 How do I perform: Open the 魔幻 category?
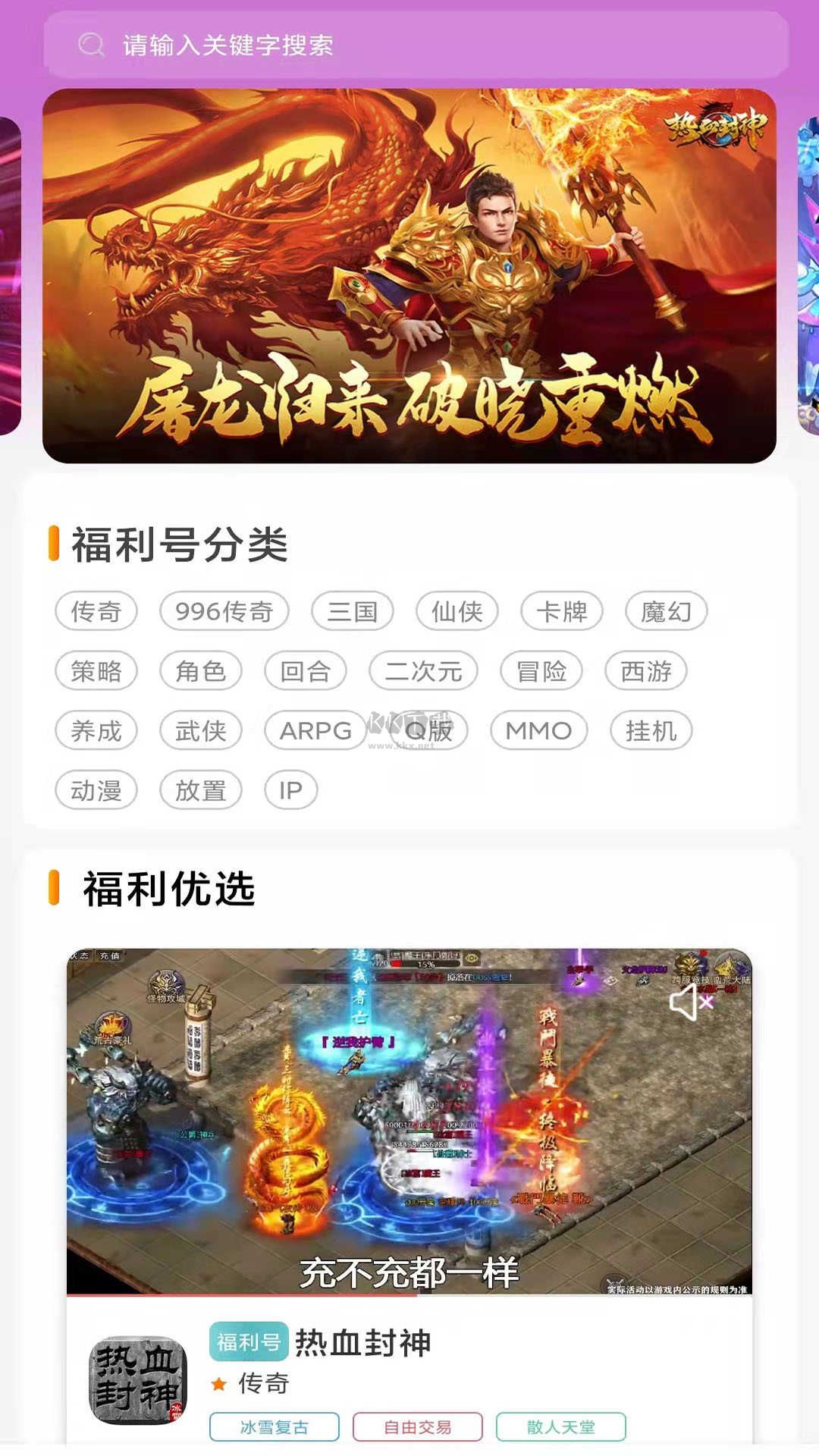pyautogui.click(x=666, y=611)
